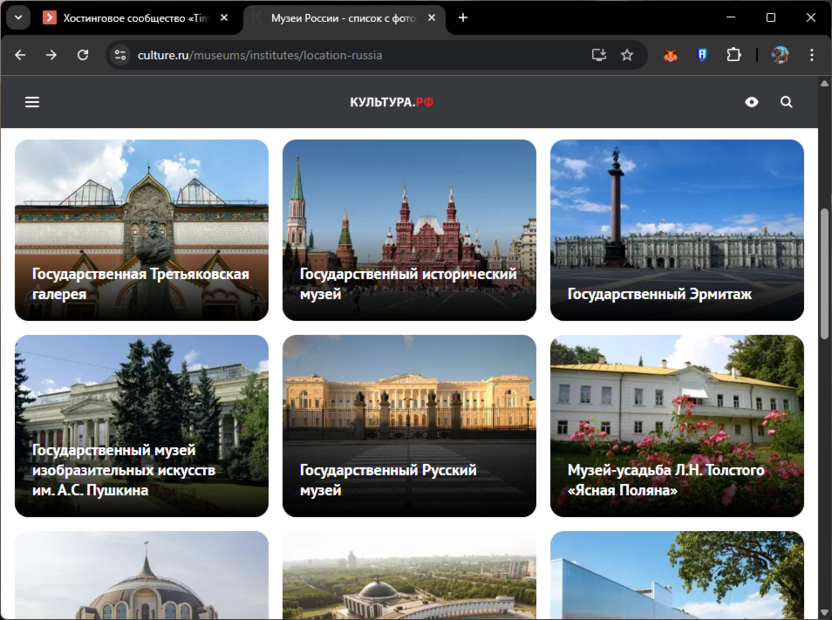Open the Государственный исторический музей card

(409, 230)
